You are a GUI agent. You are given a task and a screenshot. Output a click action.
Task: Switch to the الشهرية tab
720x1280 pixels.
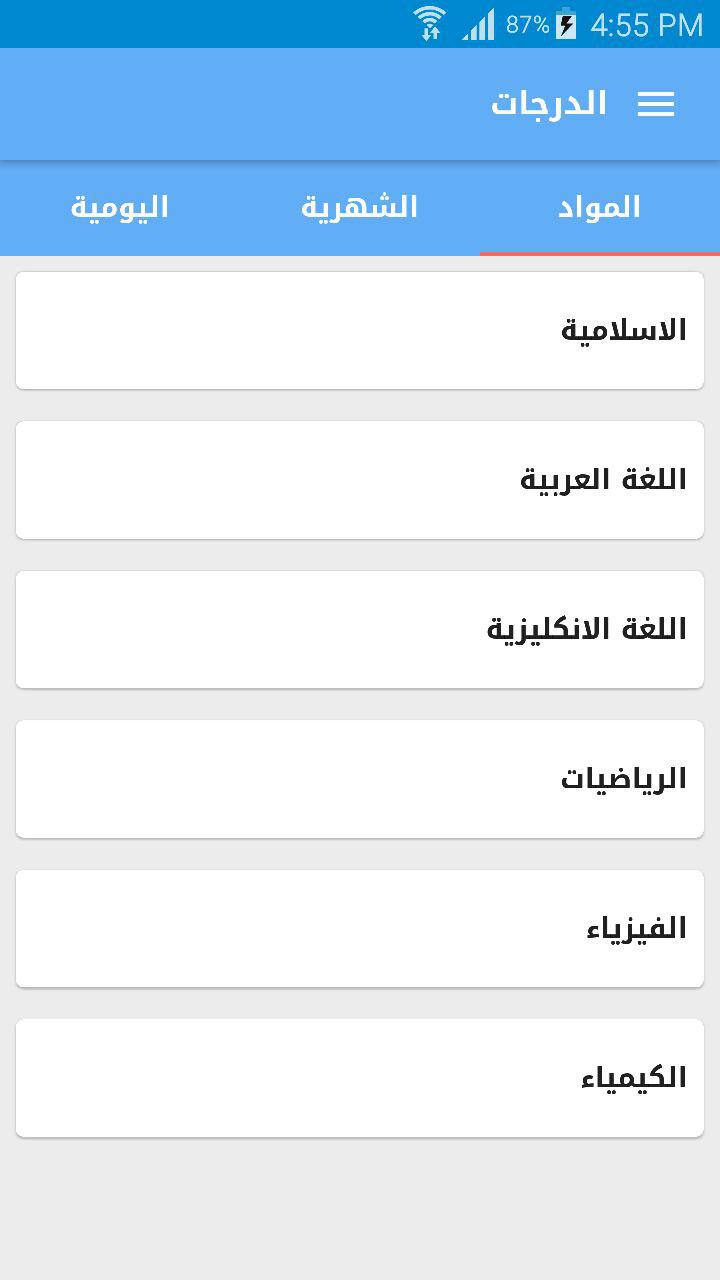(360, 207)
